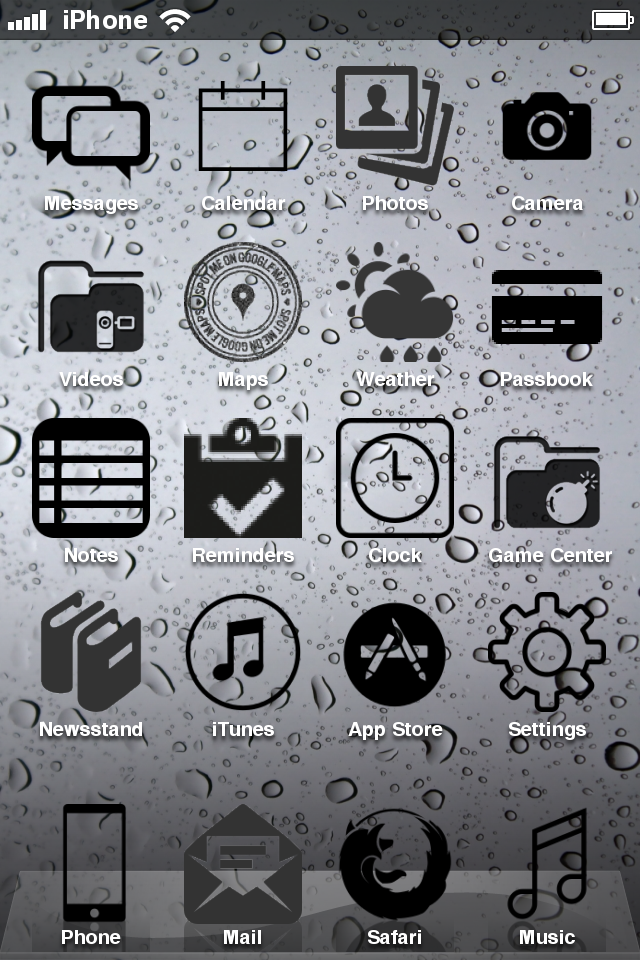Image resolution: width=640 pixels, height=960 pixels.
Task: Launch the Clock app
Action: [x=395, y=478]
